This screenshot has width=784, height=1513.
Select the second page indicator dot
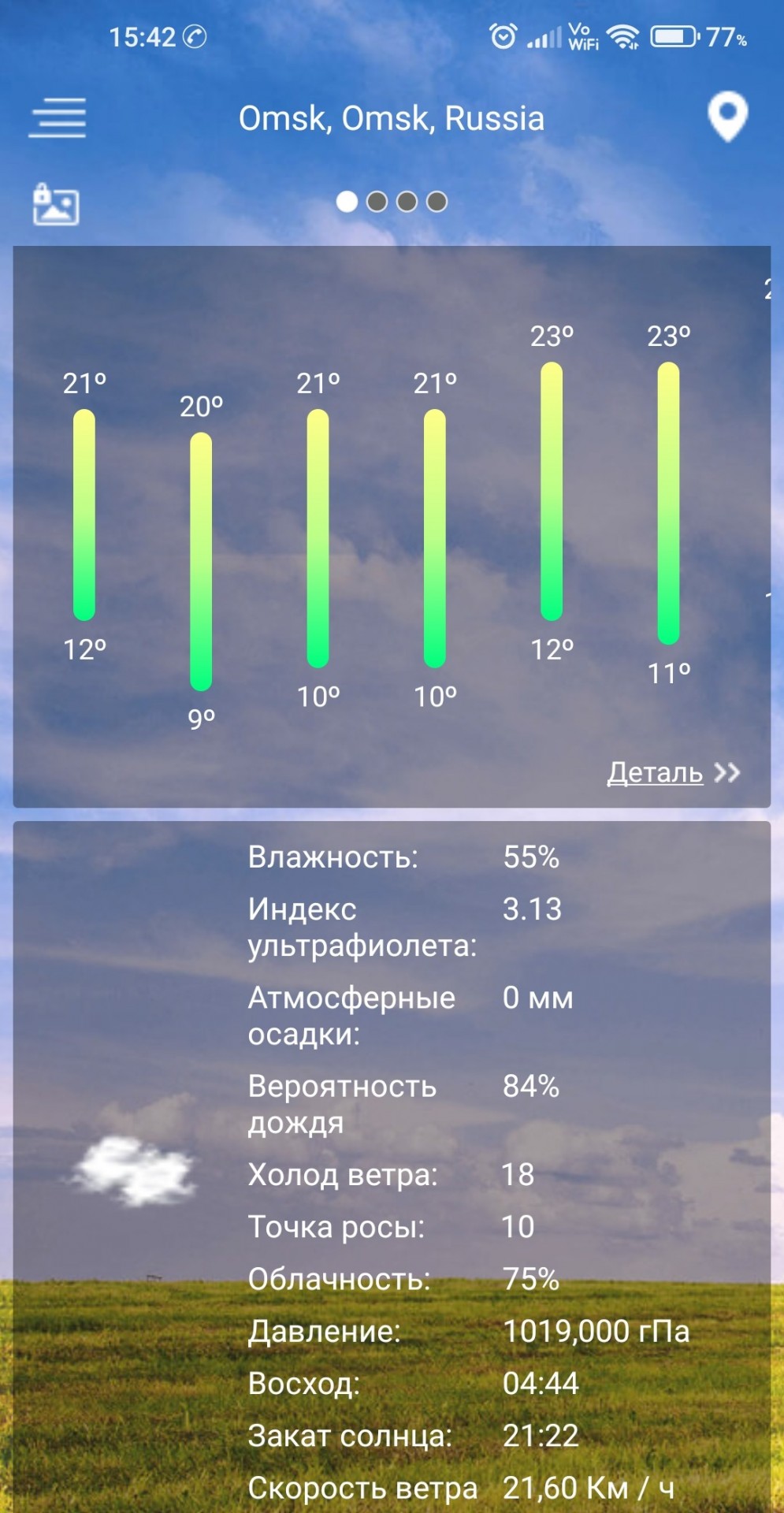point(377,202)
